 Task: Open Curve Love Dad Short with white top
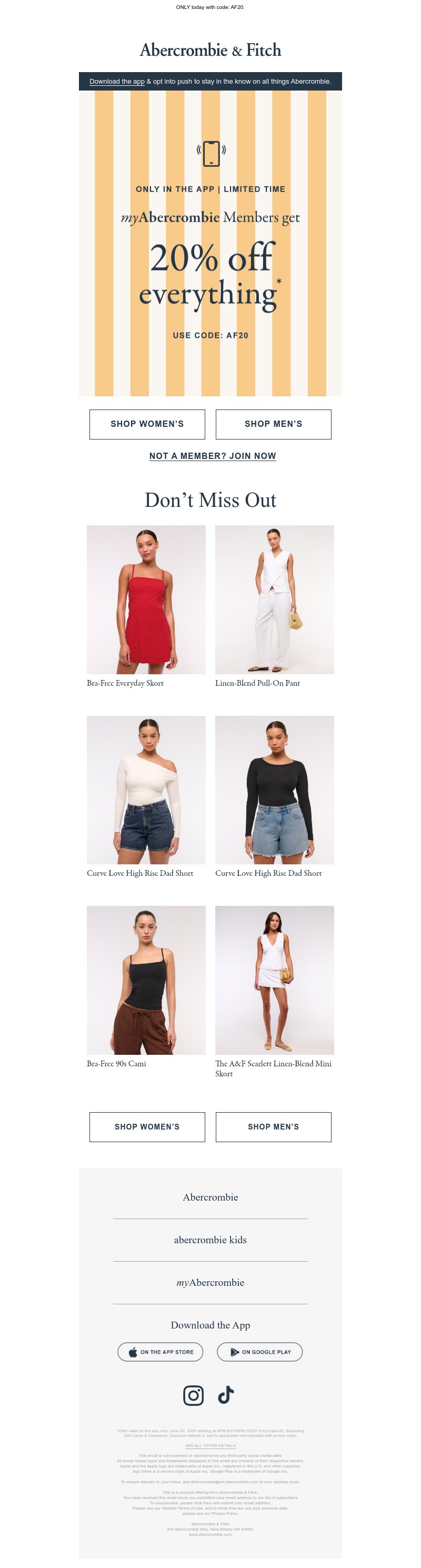146,790
